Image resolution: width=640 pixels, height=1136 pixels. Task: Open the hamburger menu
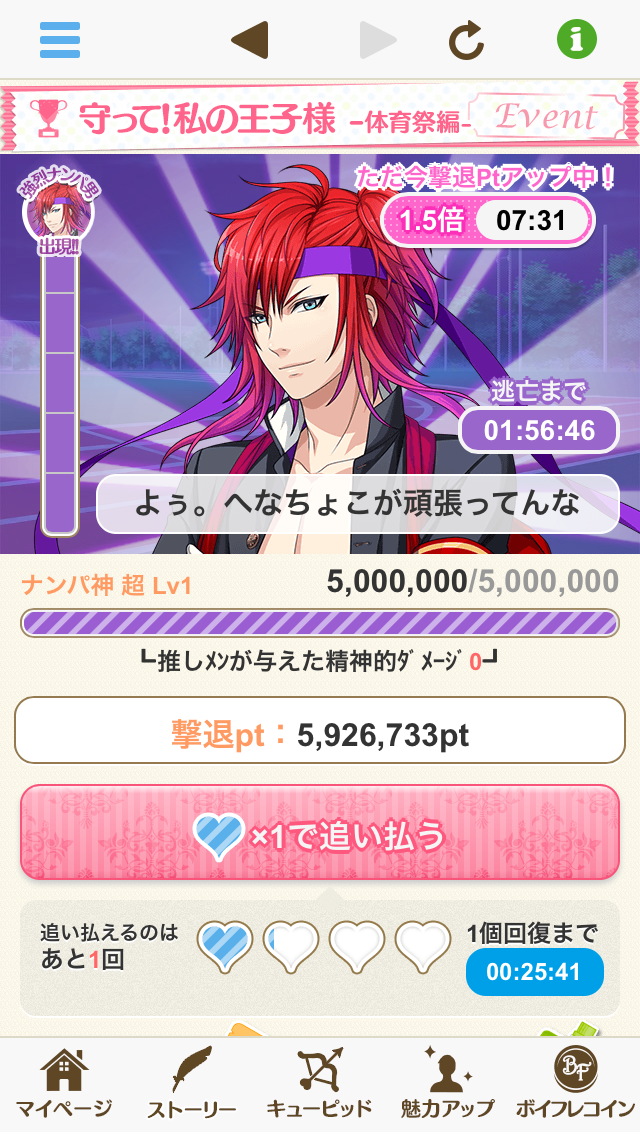60,41
